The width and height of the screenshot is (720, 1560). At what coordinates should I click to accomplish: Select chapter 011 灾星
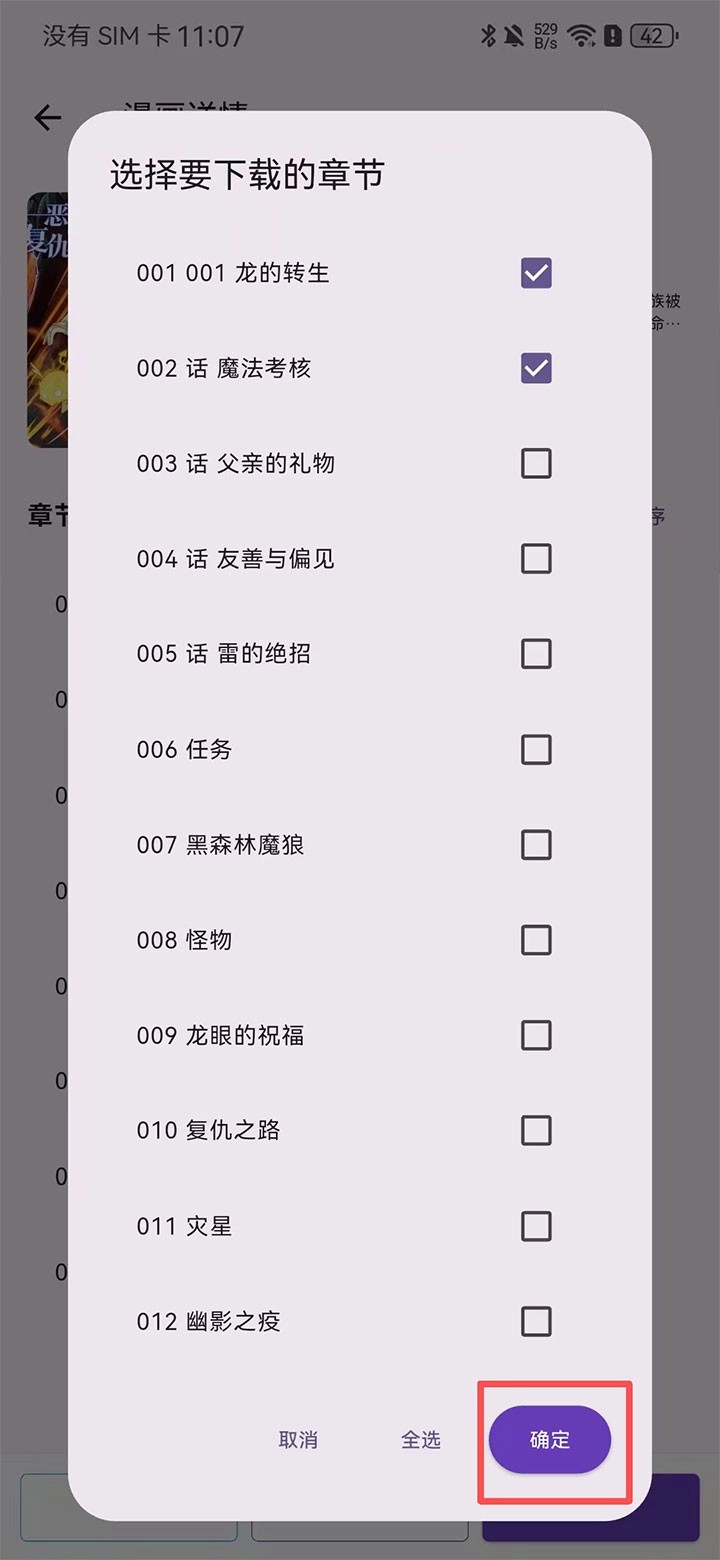coord(536,1225)
